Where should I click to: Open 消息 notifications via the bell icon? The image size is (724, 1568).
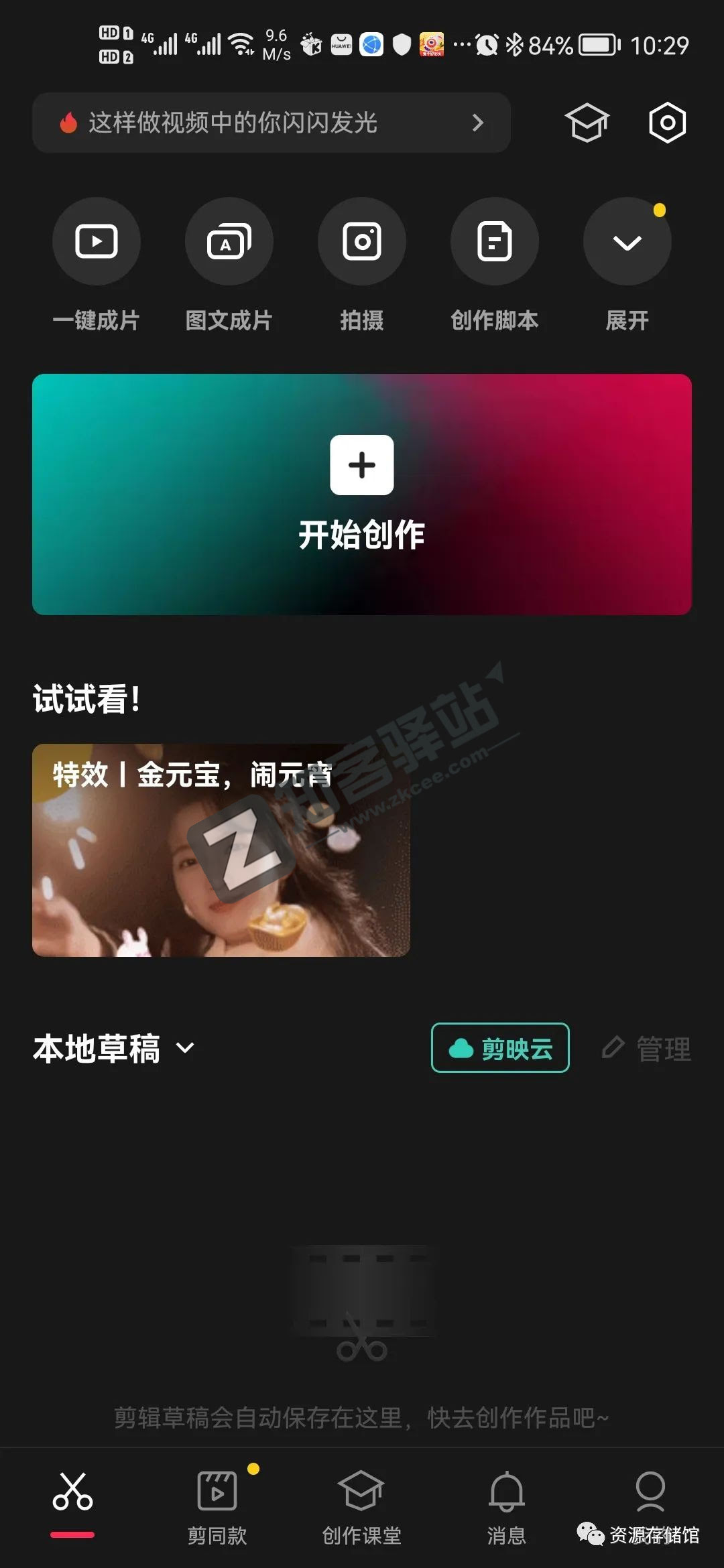(507, 1491)
